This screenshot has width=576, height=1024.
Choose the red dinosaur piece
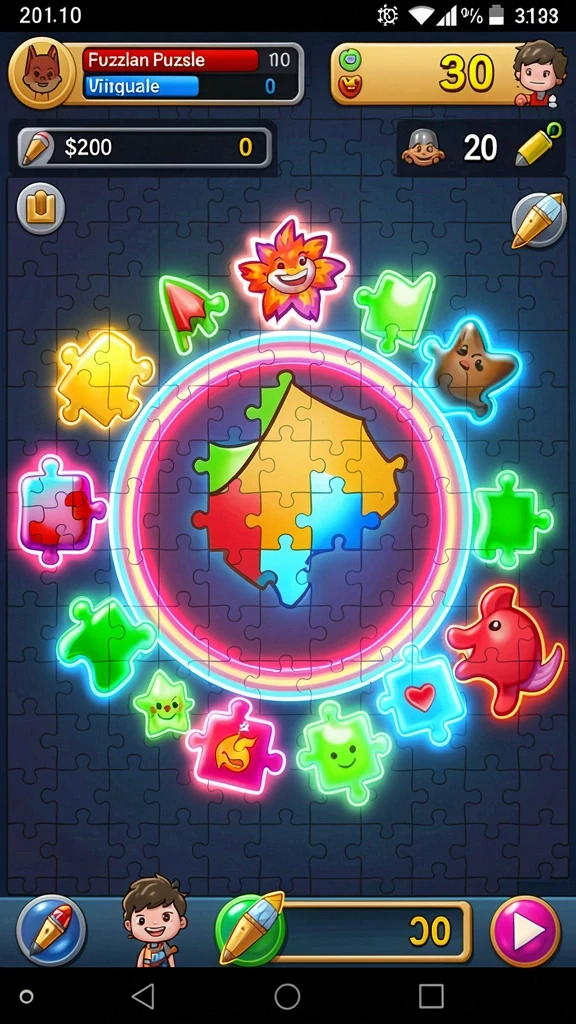pyautogui.click(x=506, y=649)
